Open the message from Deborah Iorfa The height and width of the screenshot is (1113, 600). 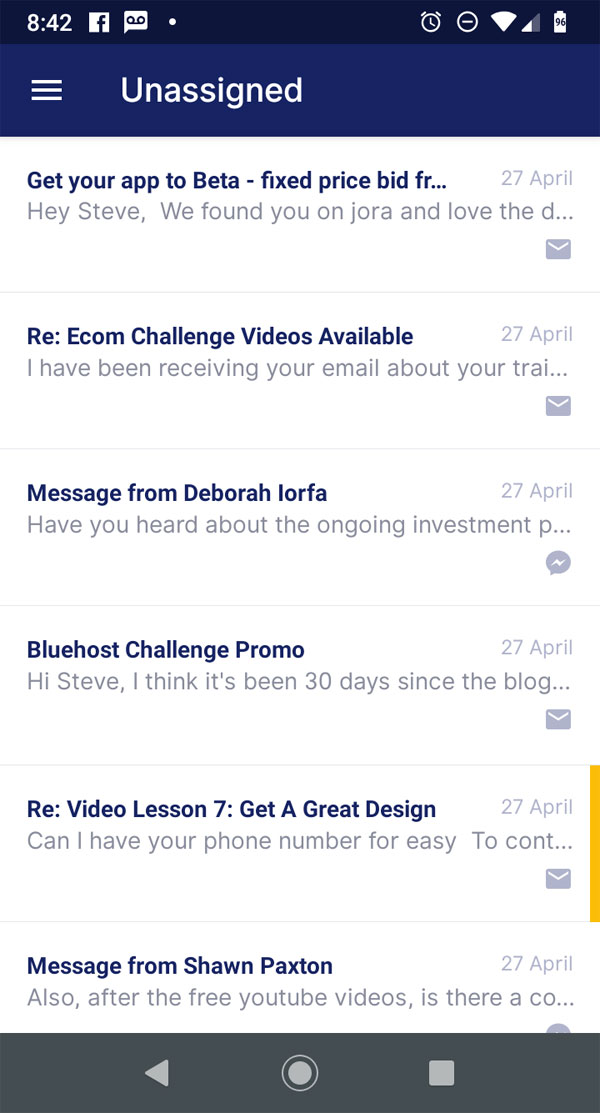(300, 527)
